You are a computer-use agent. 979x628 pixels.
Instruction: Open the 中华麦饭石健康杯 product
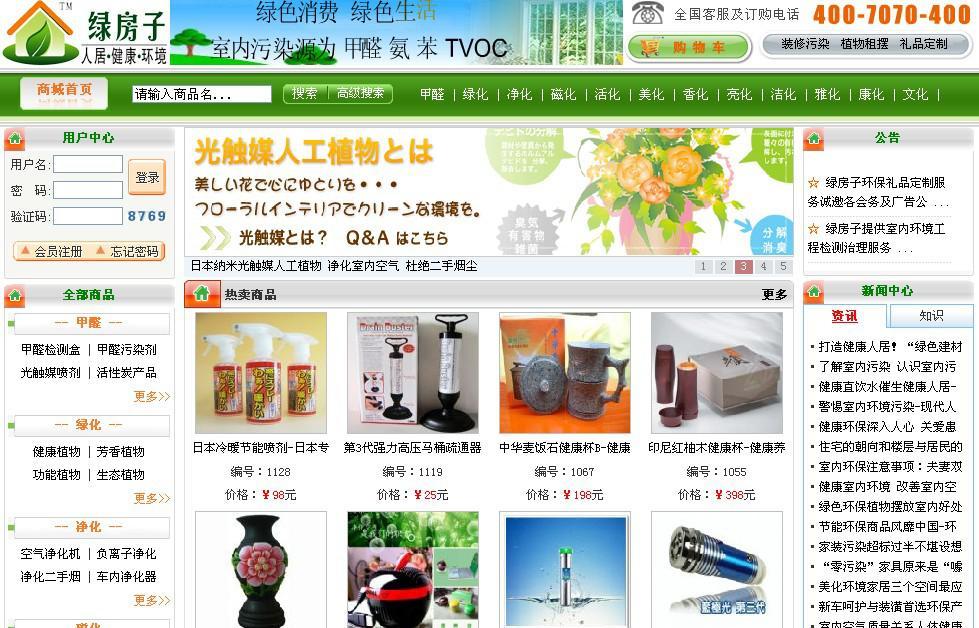pyautogui.click(x=564, y=448)
